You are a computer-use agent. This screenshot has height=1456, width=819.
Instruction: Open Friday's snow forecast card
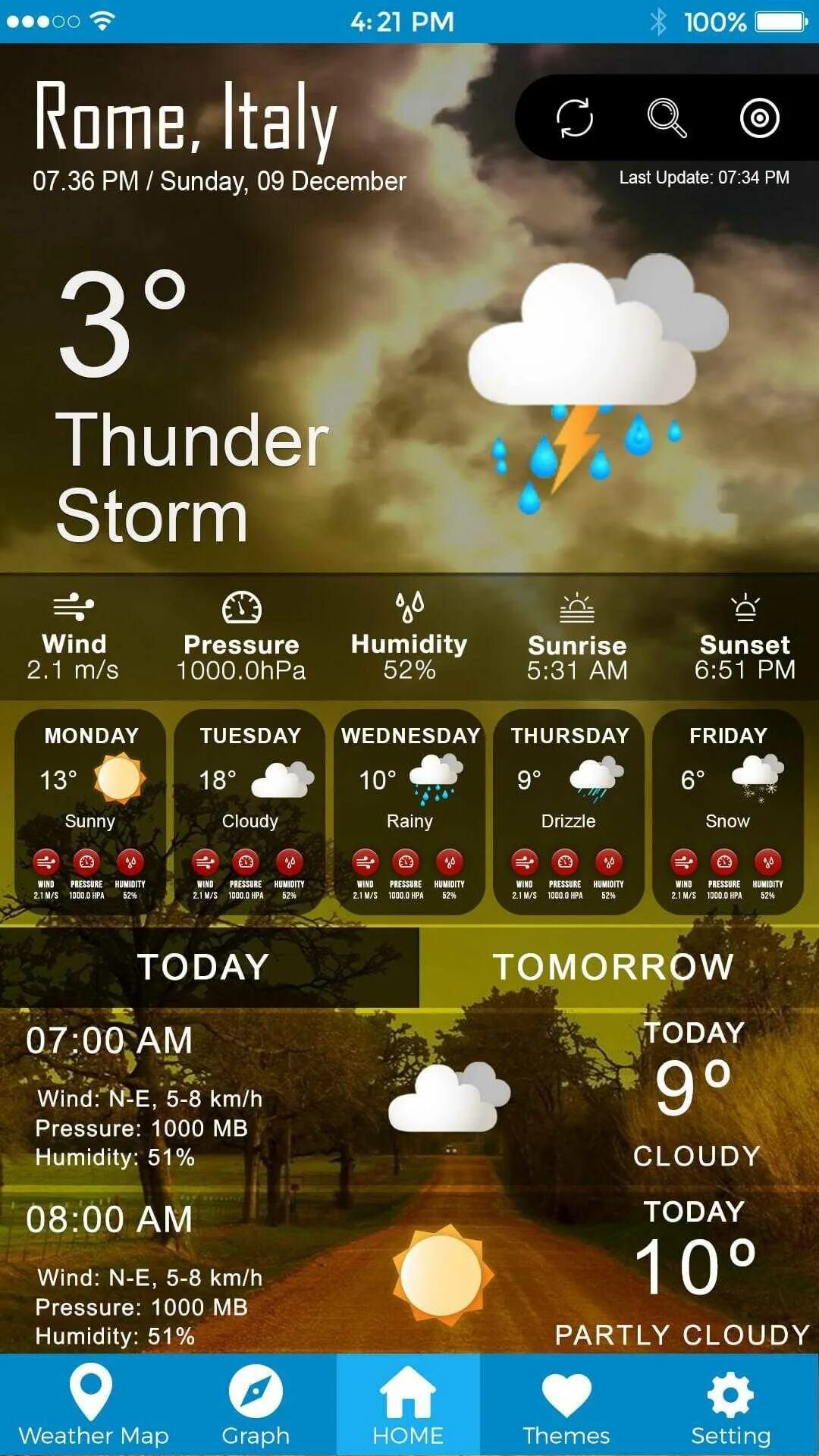click(x=728, y=811)
